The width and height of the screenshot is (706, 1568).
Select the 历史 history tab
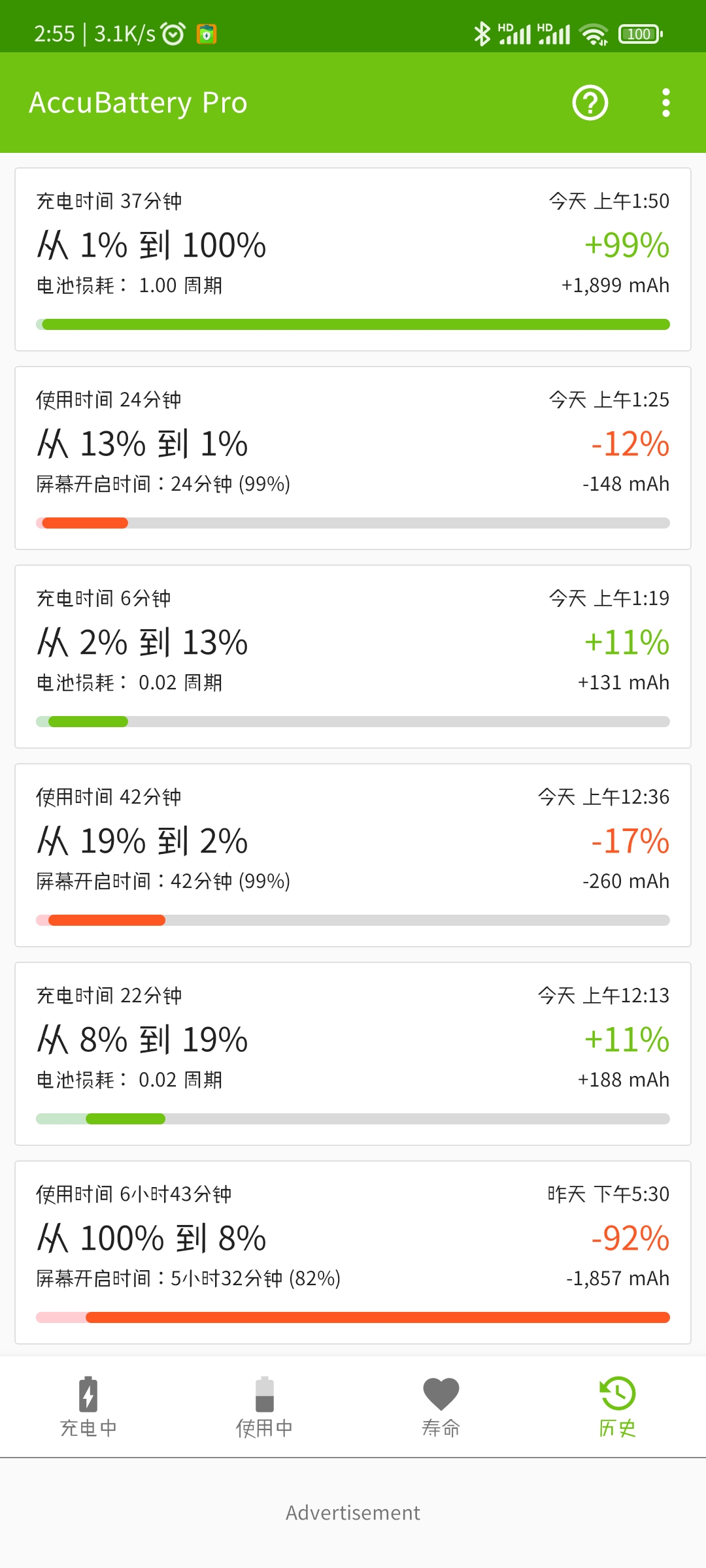pyautogui.click(x=618, y=1407)
